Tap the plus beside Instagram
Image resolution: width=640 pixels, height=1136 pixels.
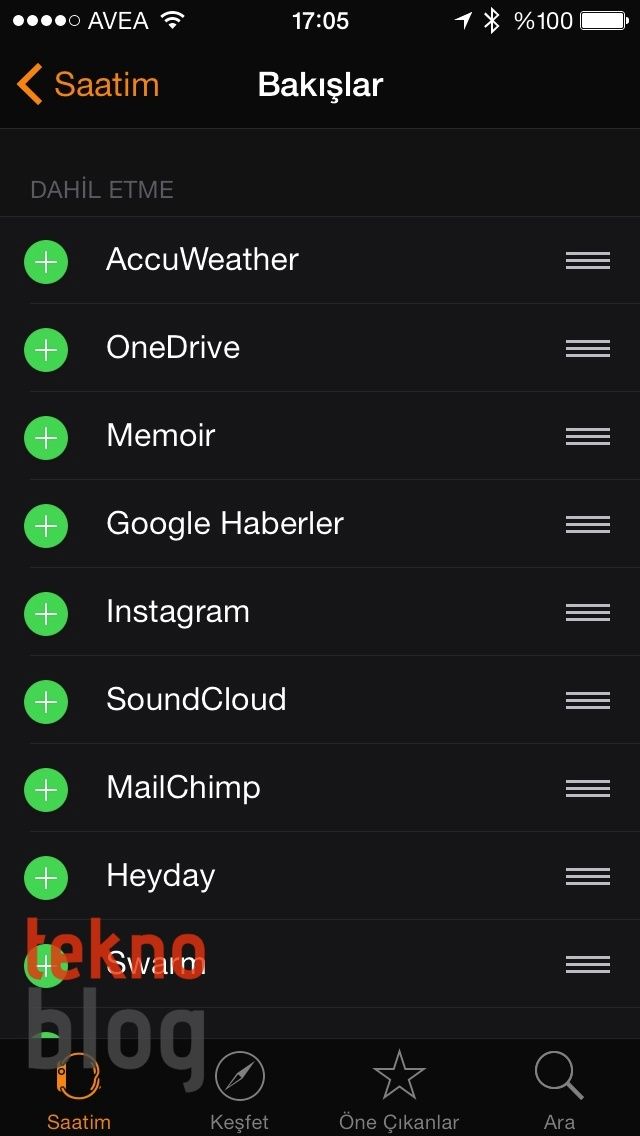pos(46,614)
